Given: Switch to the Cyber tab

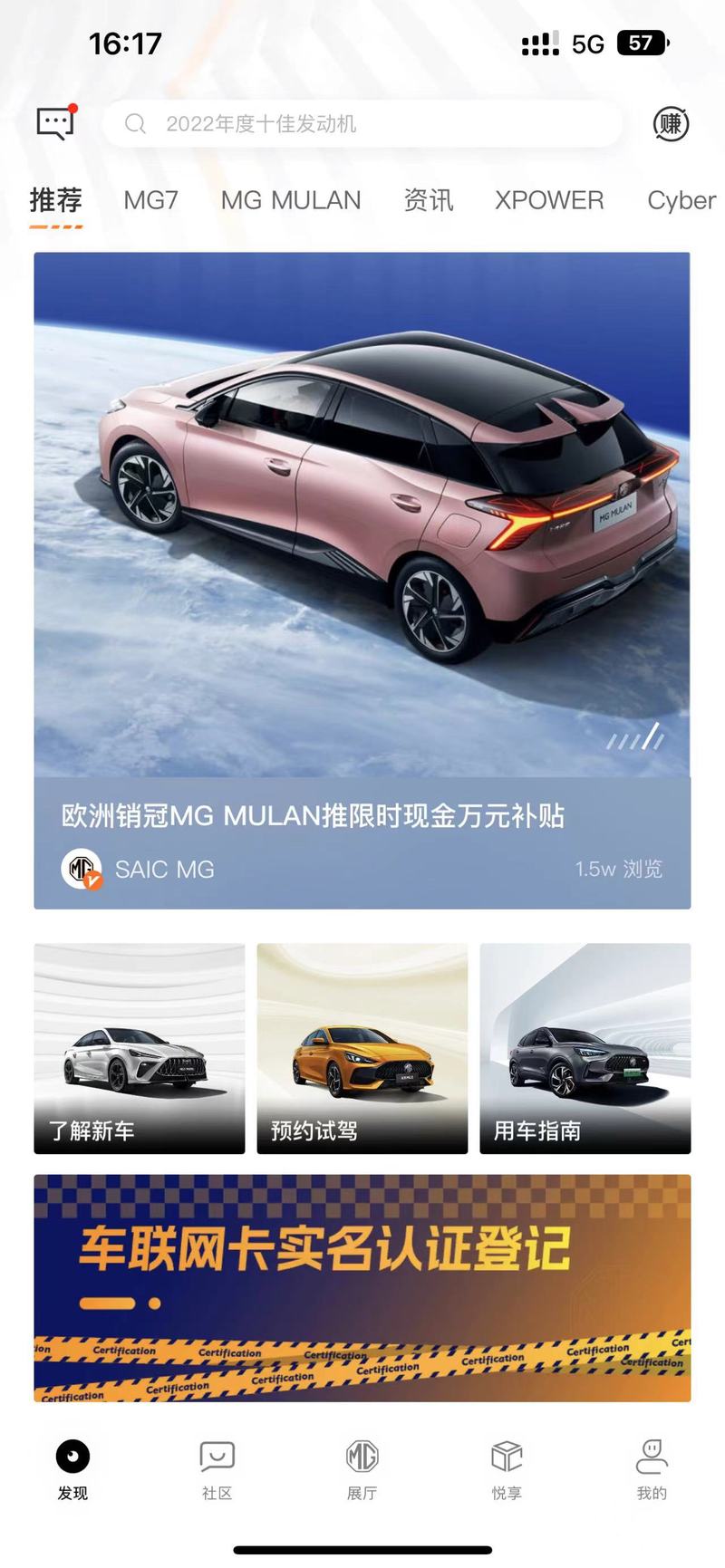Looking at the screenshot, I should pos(681,200).
